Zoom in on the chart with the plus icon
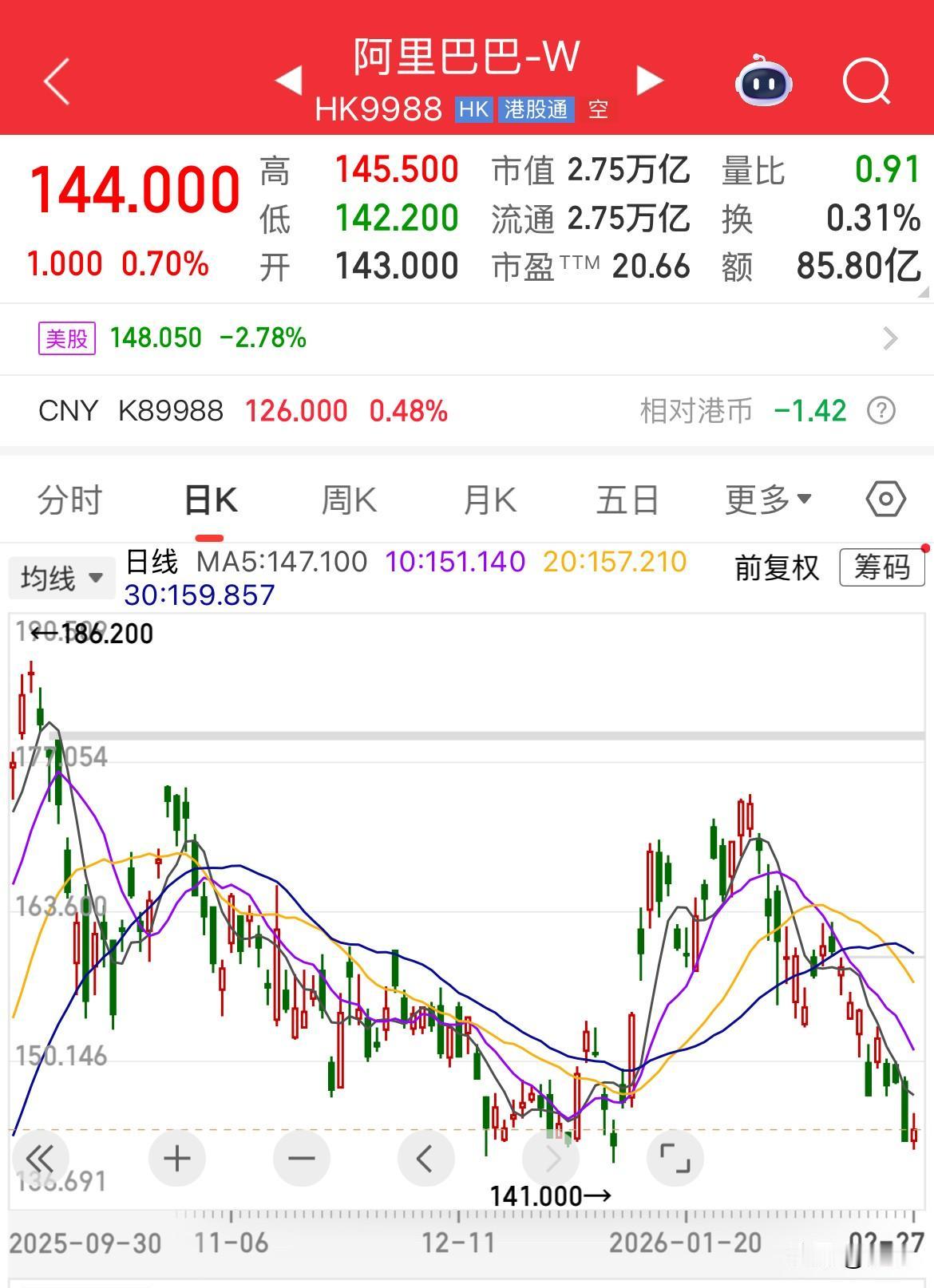This screenshot has height=1288, width=934. 176,1158
